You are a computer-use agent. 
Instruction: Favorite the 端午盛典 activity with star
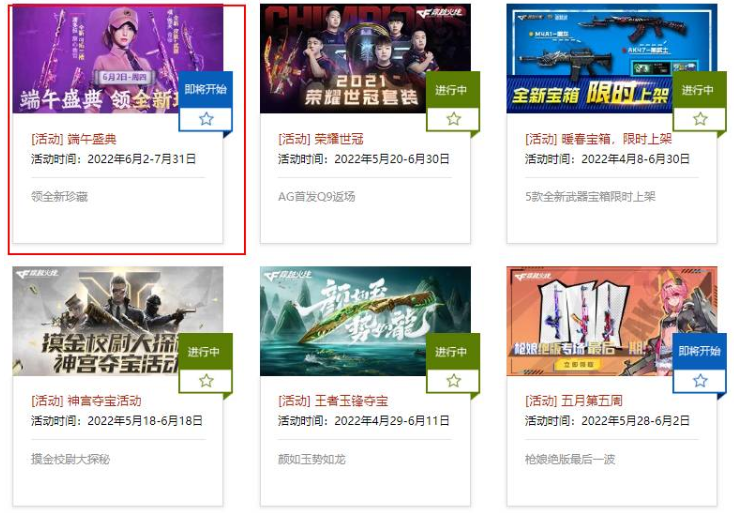206,119
